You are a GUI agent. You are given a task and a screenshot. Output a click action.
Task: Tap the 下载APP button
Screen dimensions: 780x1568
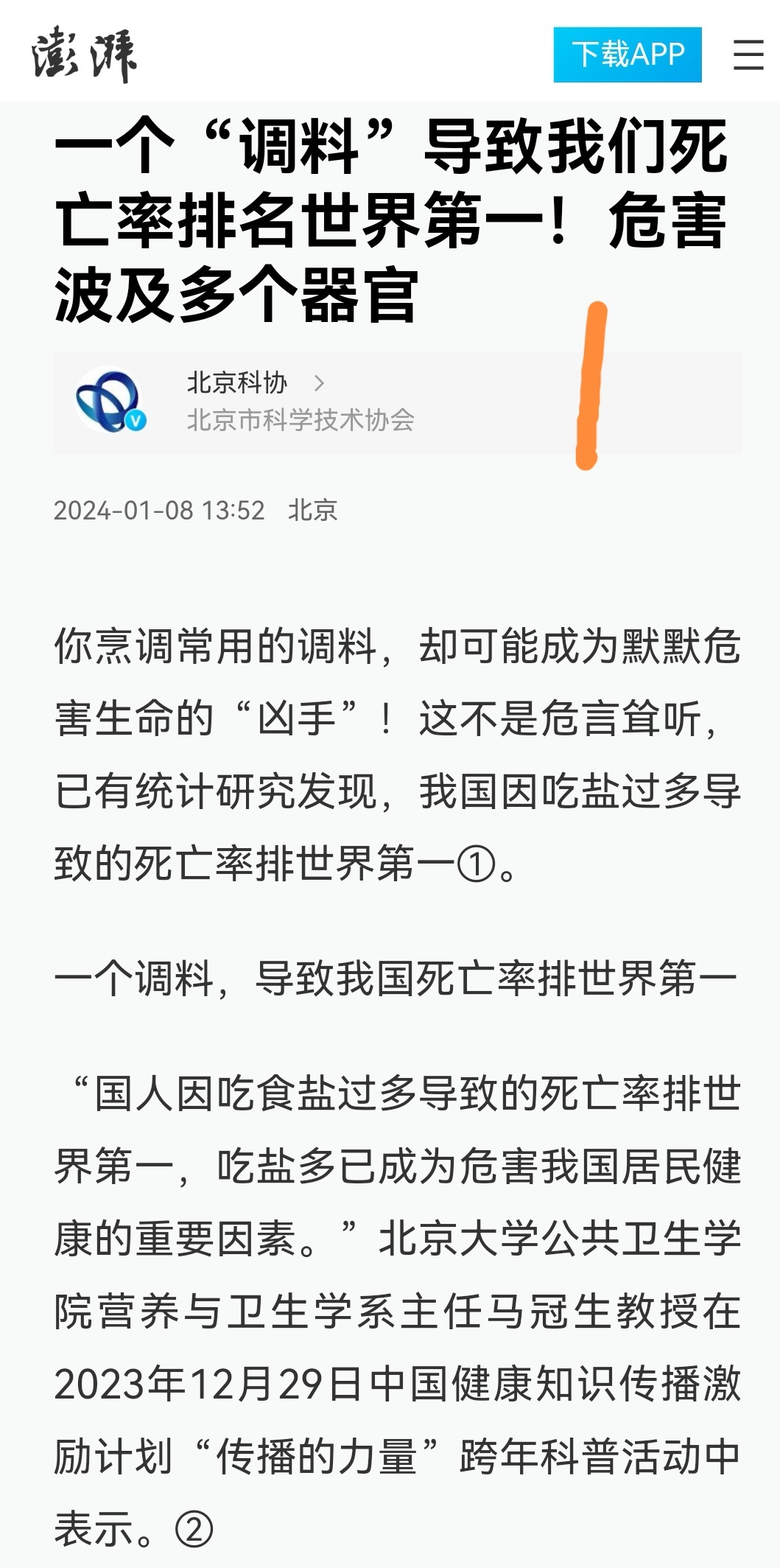(628, 55)
